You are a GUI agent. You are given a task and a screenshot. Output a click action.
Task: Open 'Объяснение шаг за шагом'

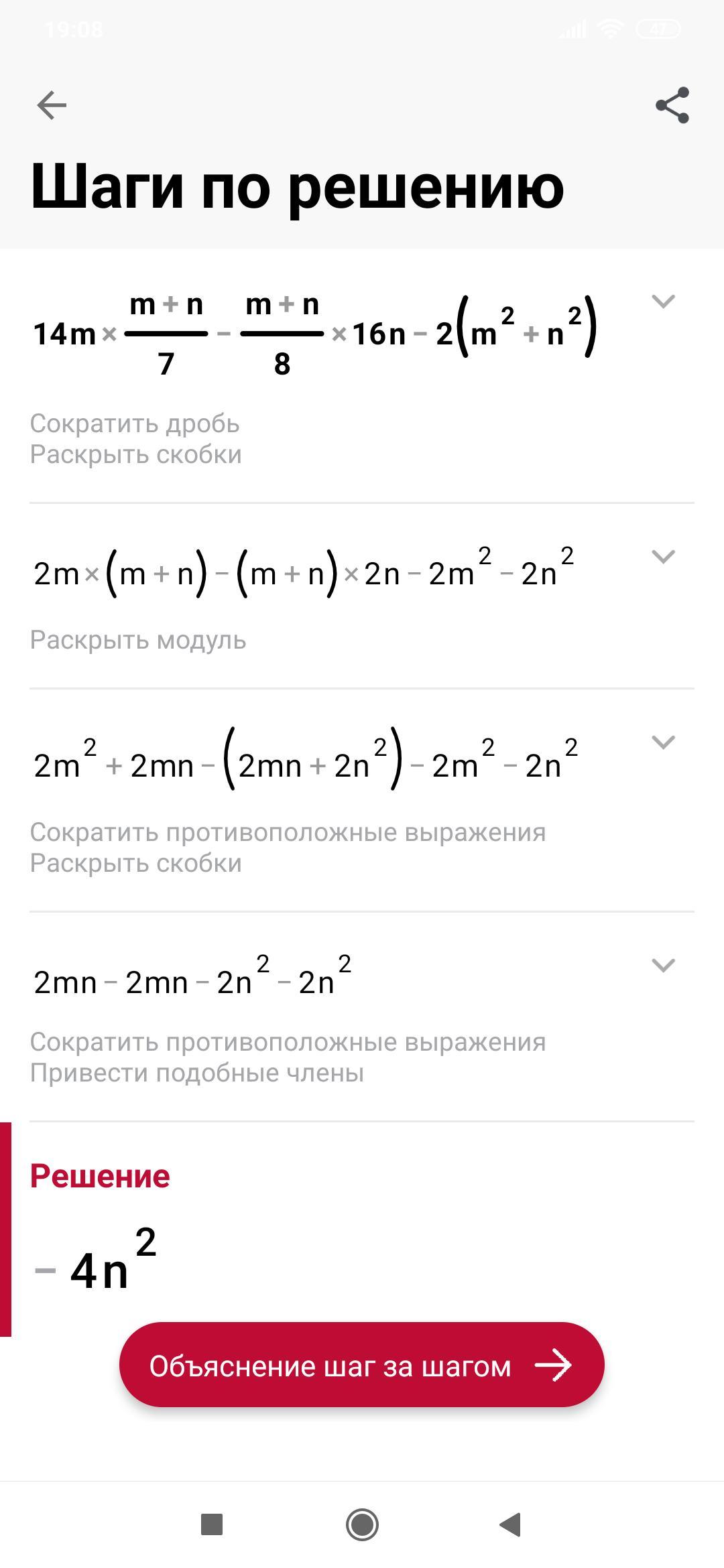[x=362, y=1365]
